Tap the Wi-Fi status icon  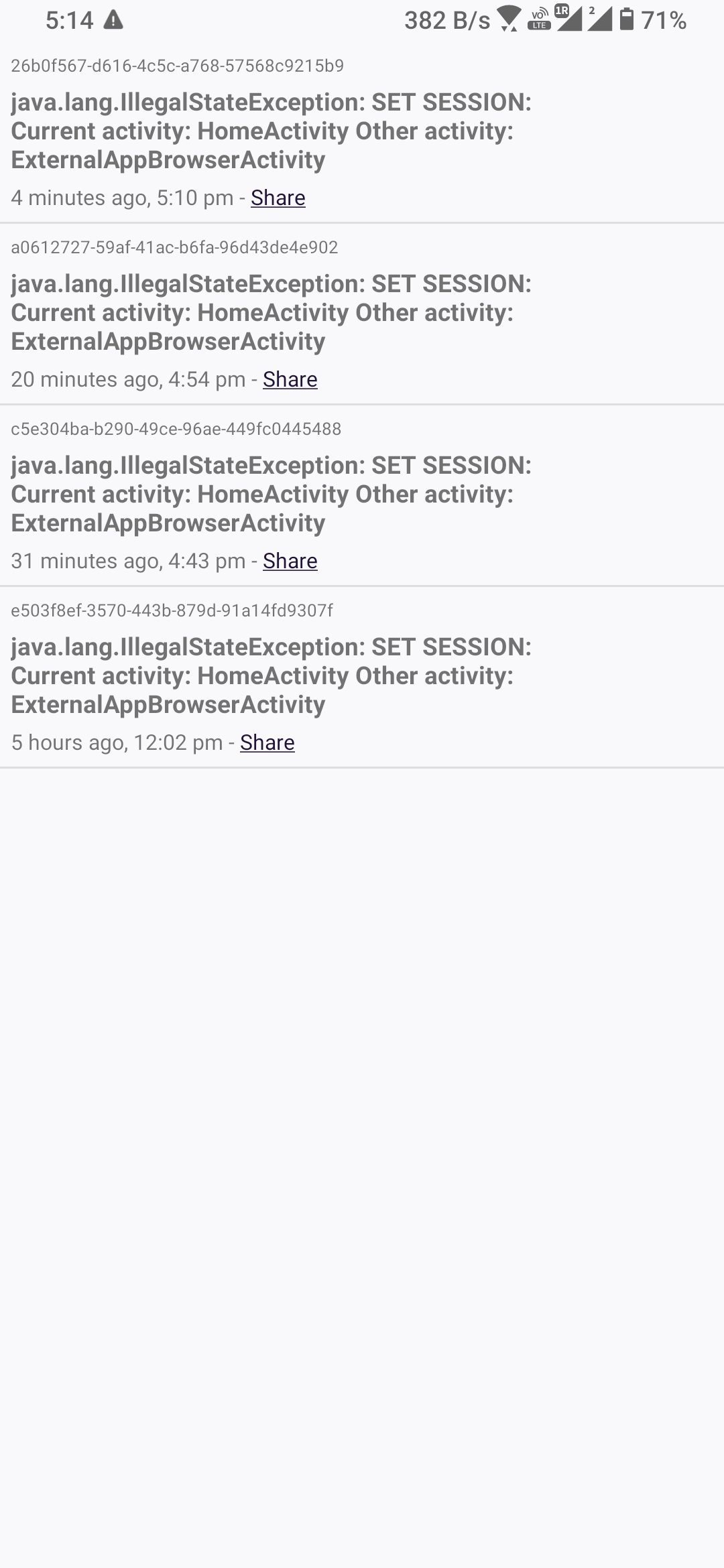click(507, 20)
